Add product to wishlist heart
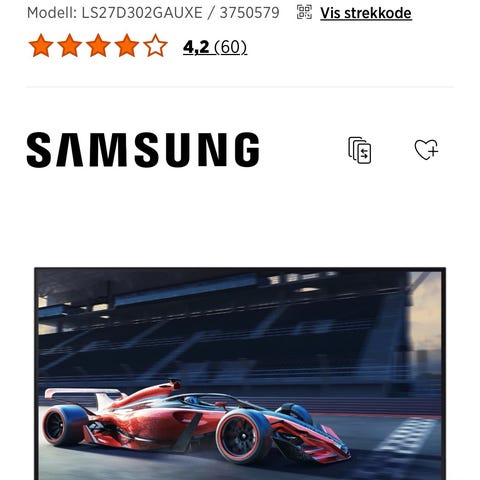Viewport: 480px width, 480px height. pos(426,149)
